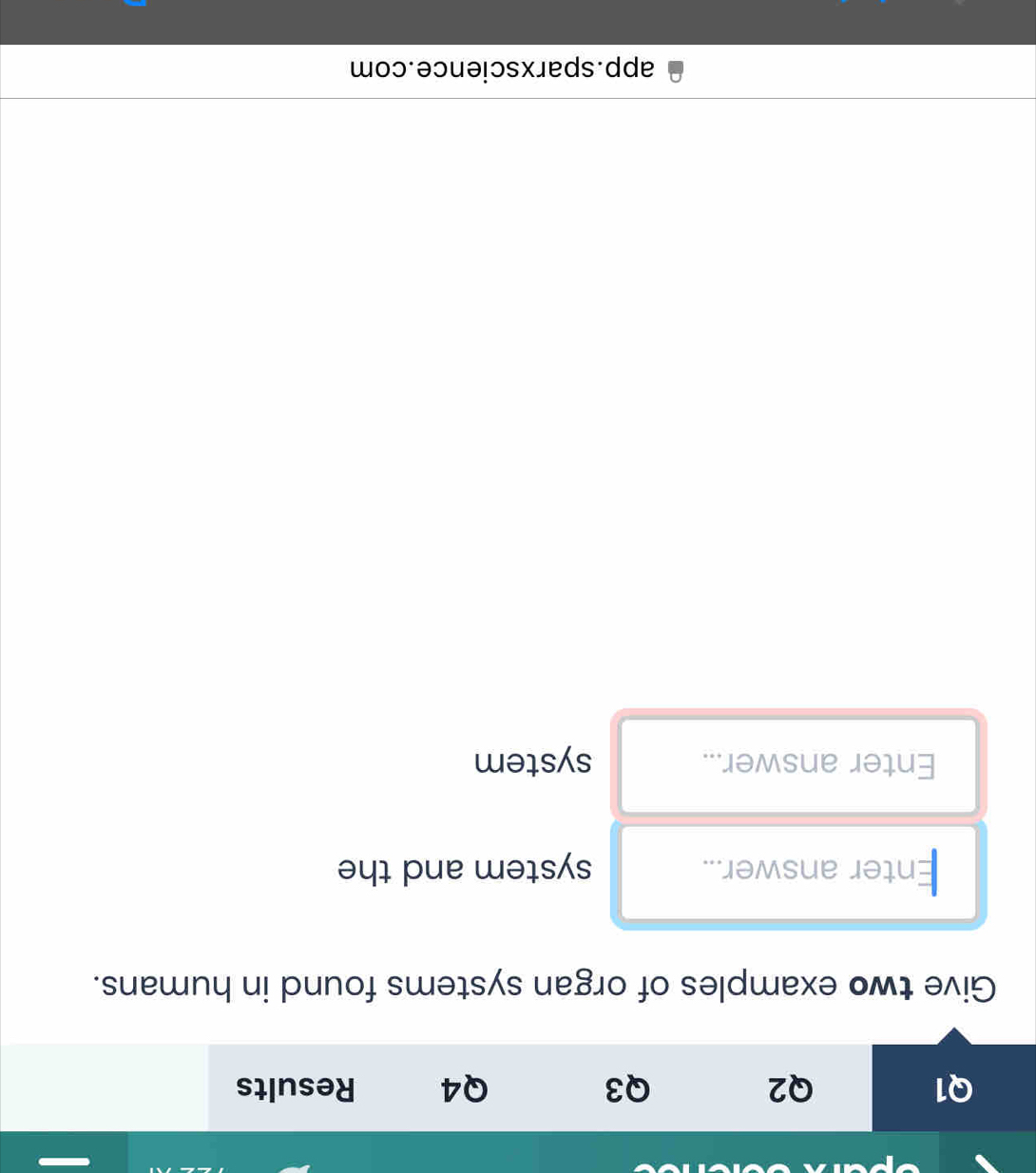Image resolution: width=1036 pixels, height=1173 pixels.
Task: Select the Q1 question tab
Action: point(953,1088)
